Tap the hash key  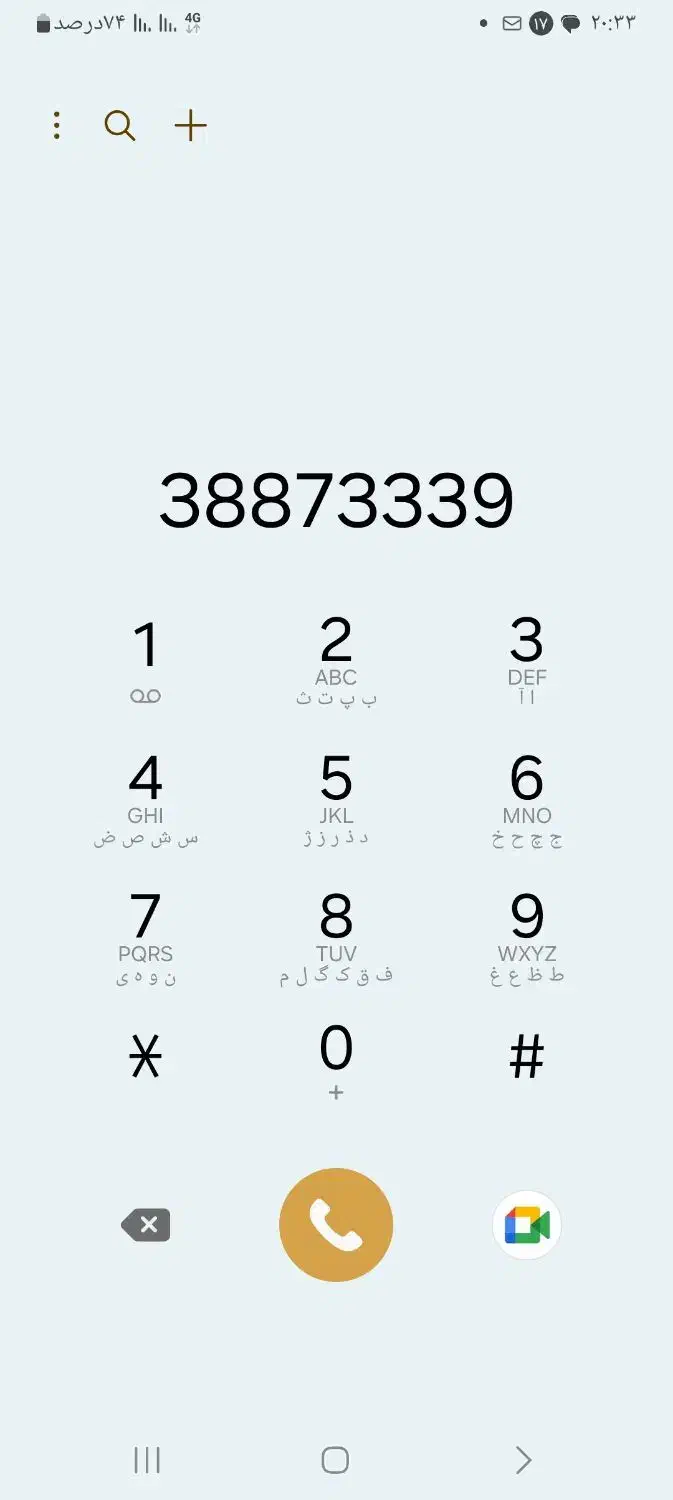[527, 1058]
